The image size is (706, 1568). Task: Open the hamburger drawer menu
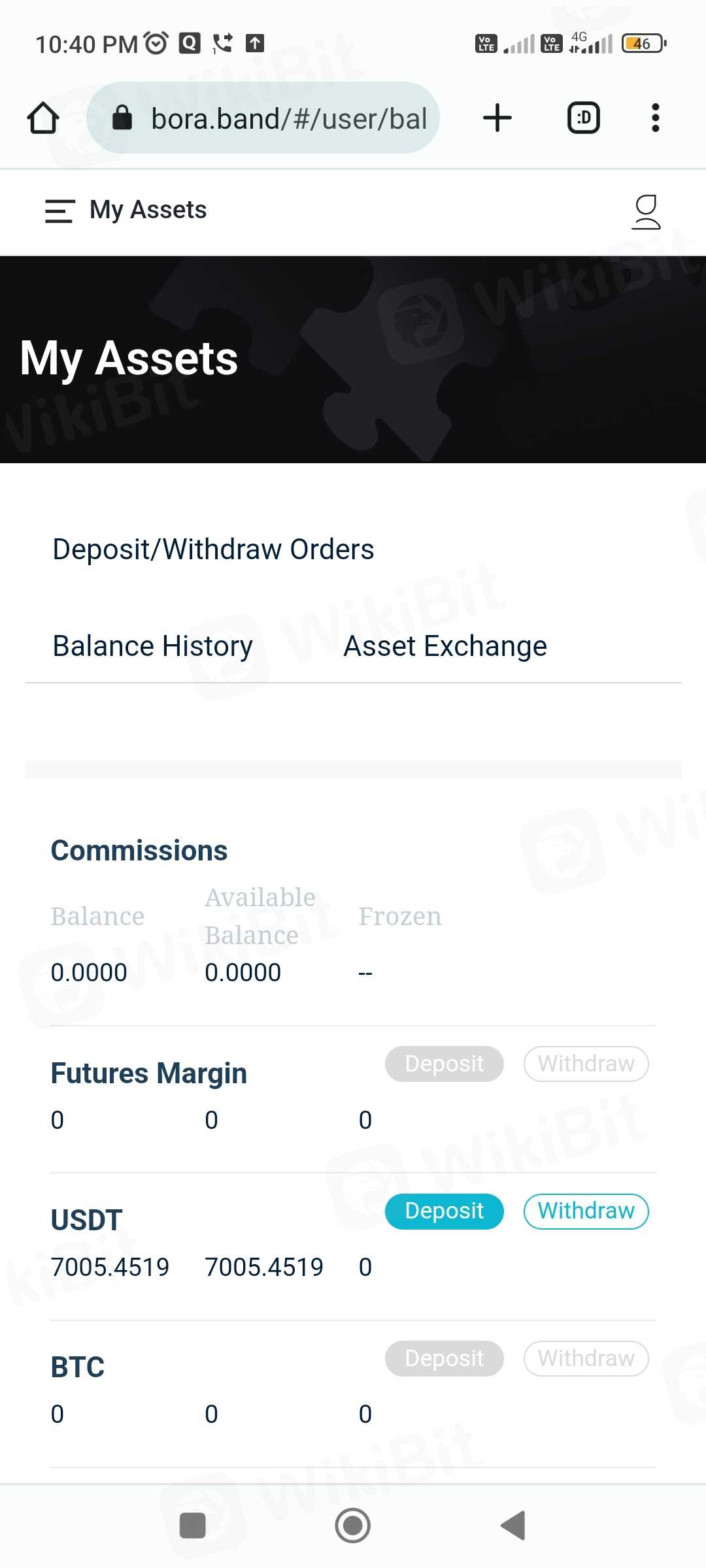[x=59, y=211]
